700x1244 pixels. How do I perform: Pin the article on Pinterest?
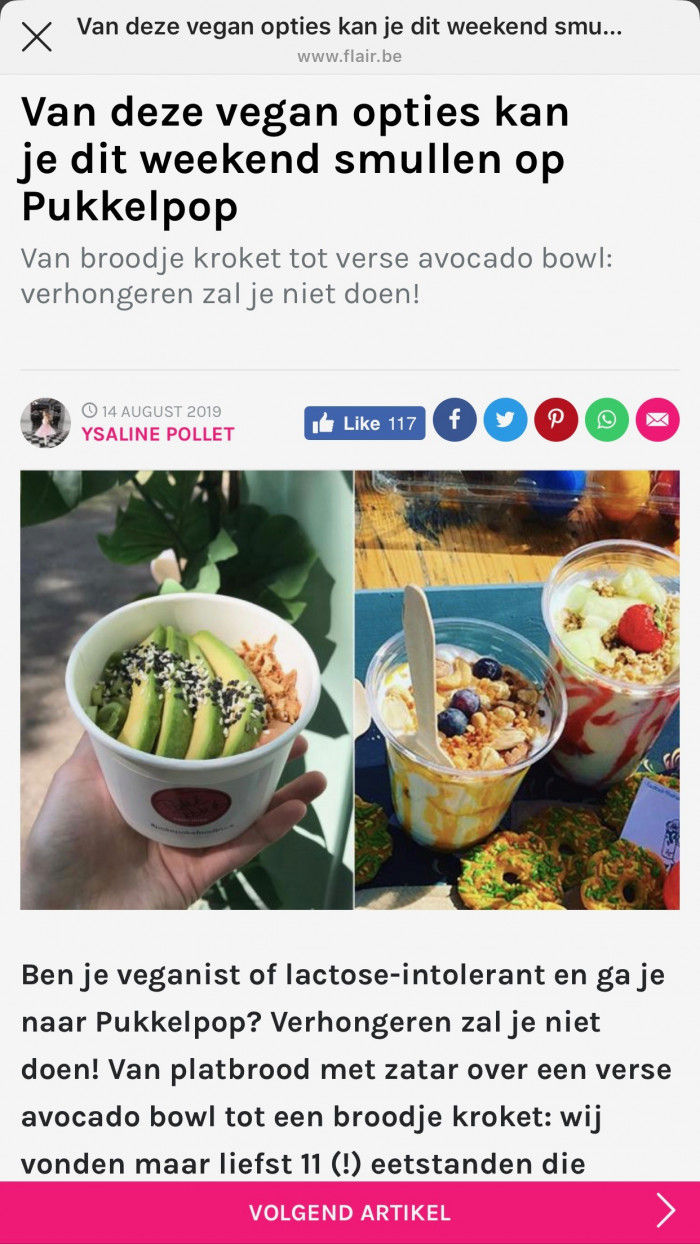556,420
